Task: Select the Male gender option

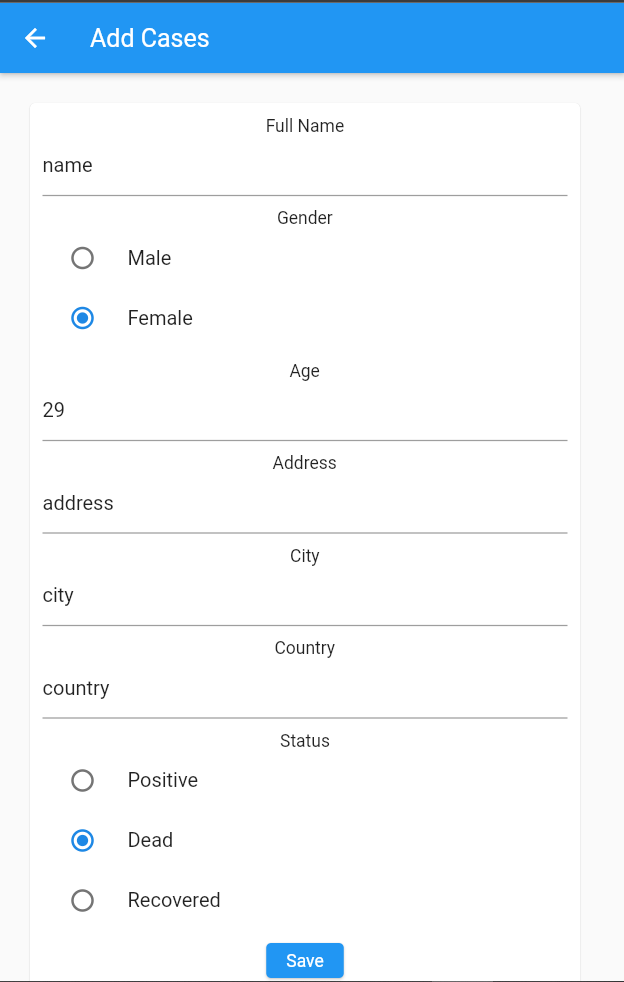Action: (x=83, y=258)
